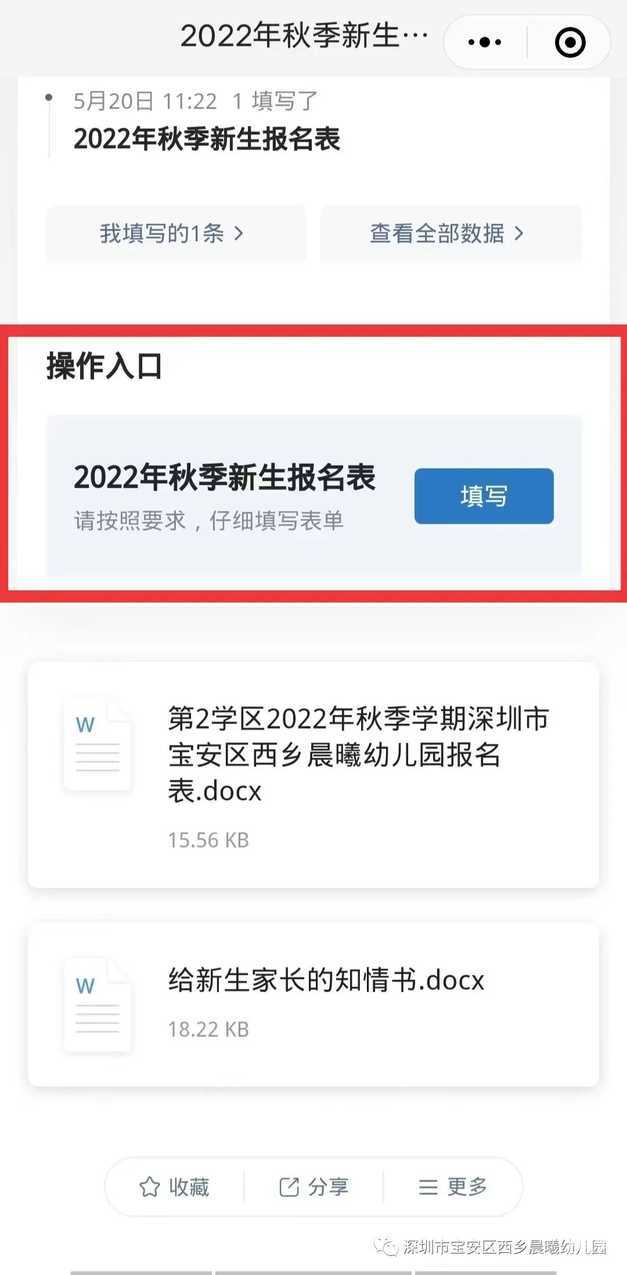Tap 收藏 to save this form
Screen dimensions: 627x1275
coord(175,1187)
